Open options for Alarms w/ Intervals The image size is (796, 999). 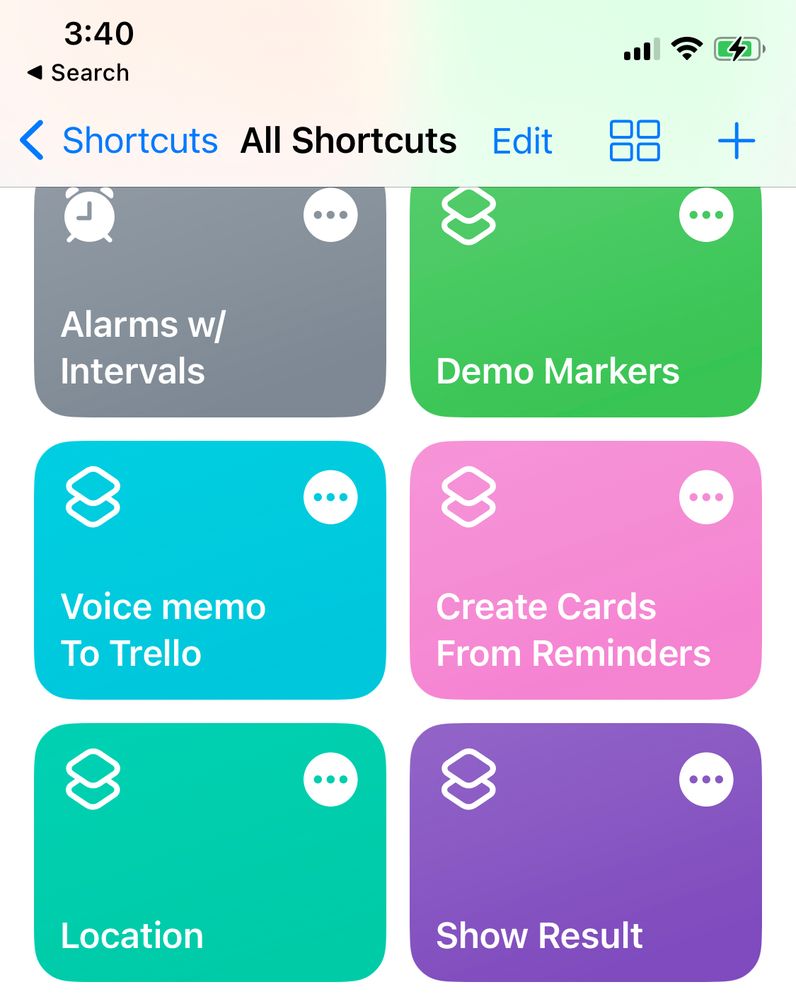pyautogui.click(x=331, y=214)
